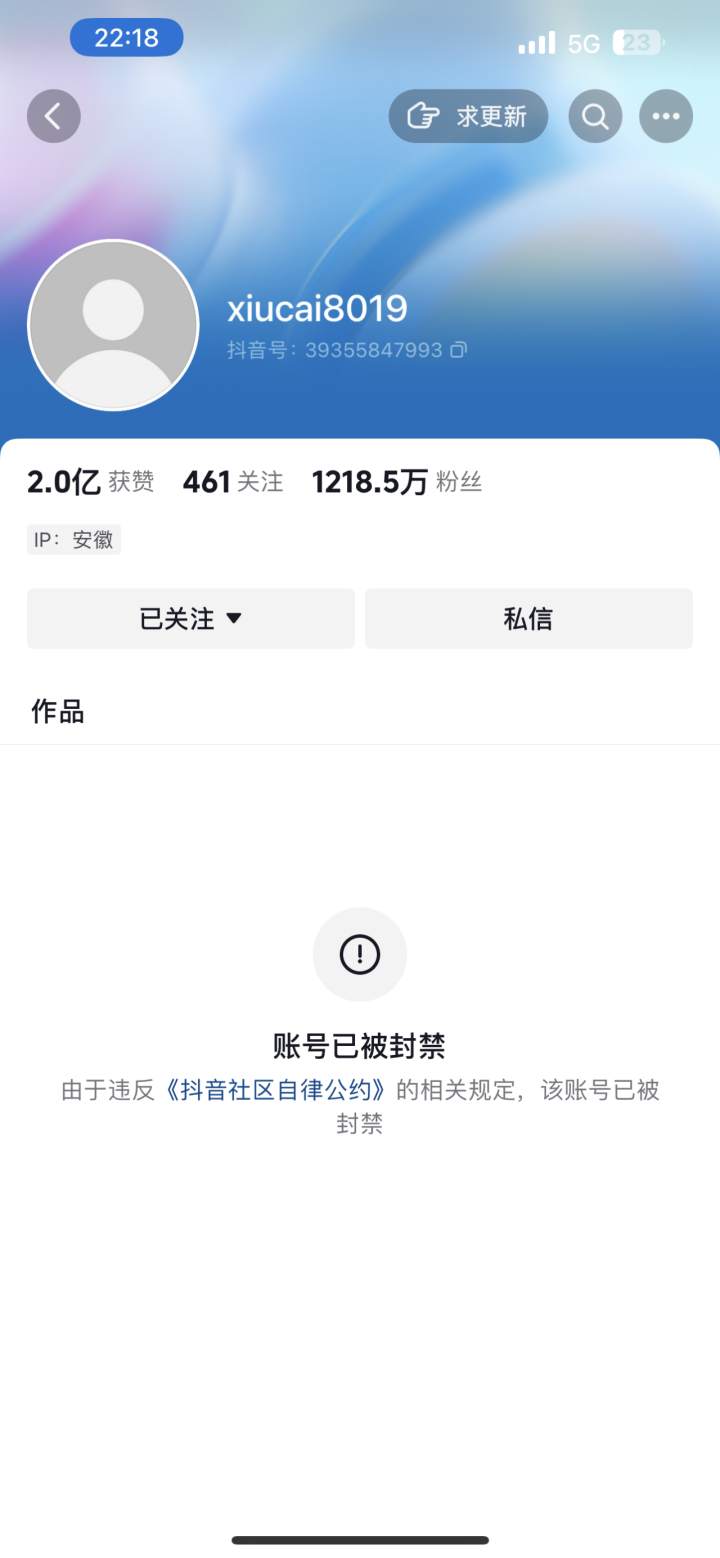
Task: Tap the 求更新 button
Action: pyautogui.click(x=468, y=116)
